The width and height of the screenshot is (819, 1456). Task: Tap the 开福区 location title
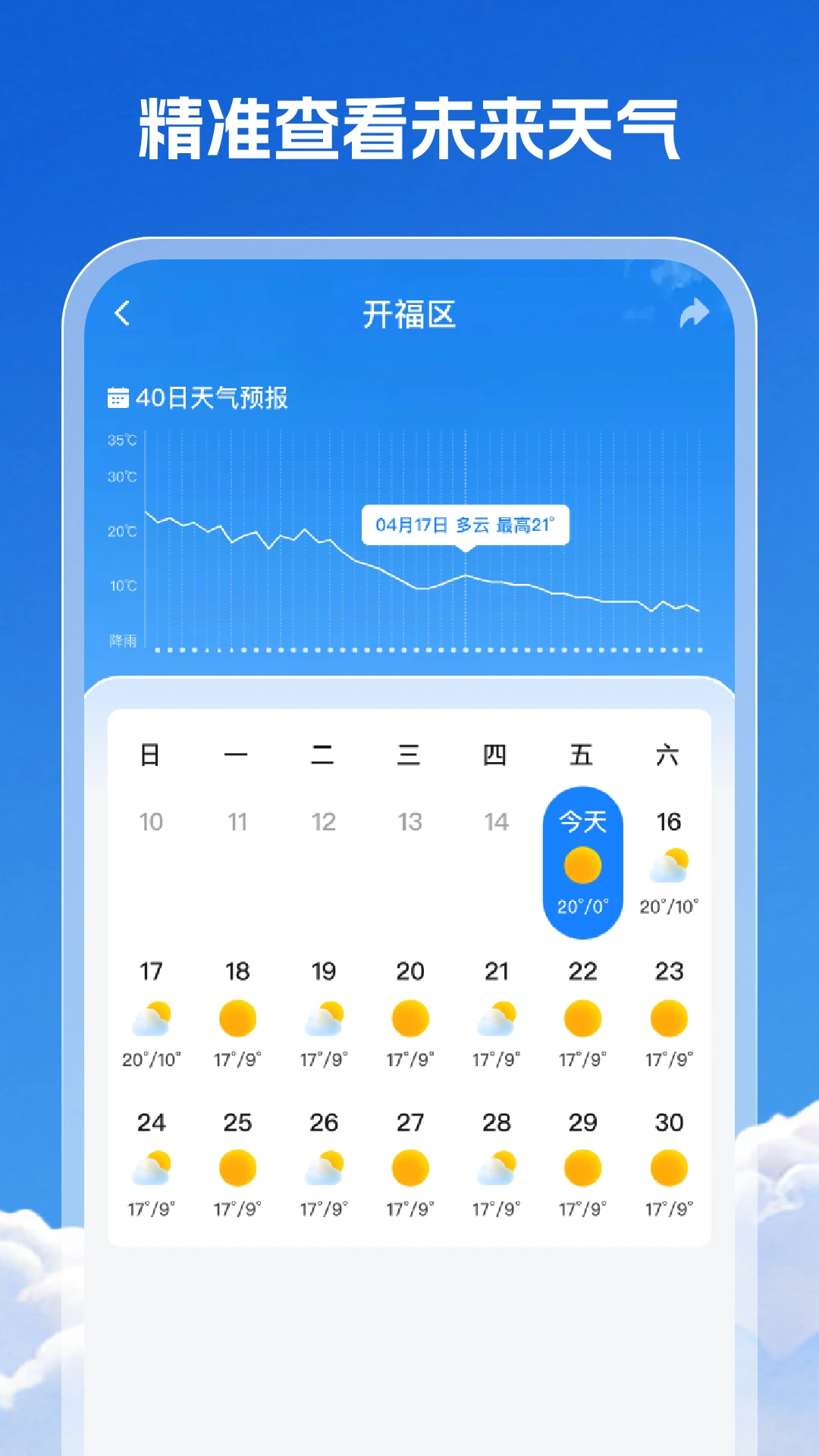(409, 313)
